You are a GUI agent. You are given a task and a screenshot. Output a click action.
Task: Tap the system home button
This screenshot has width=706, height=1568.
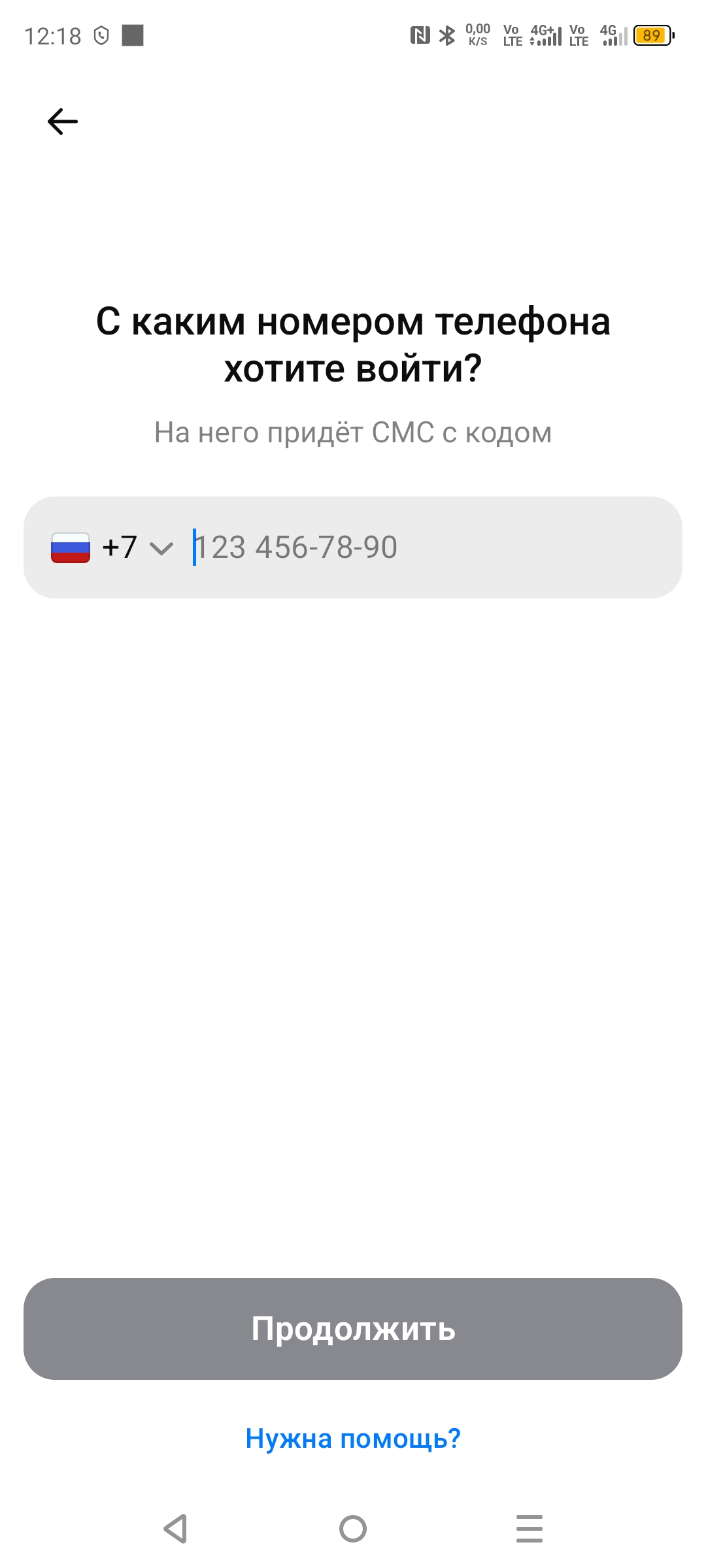point(353,1529)
